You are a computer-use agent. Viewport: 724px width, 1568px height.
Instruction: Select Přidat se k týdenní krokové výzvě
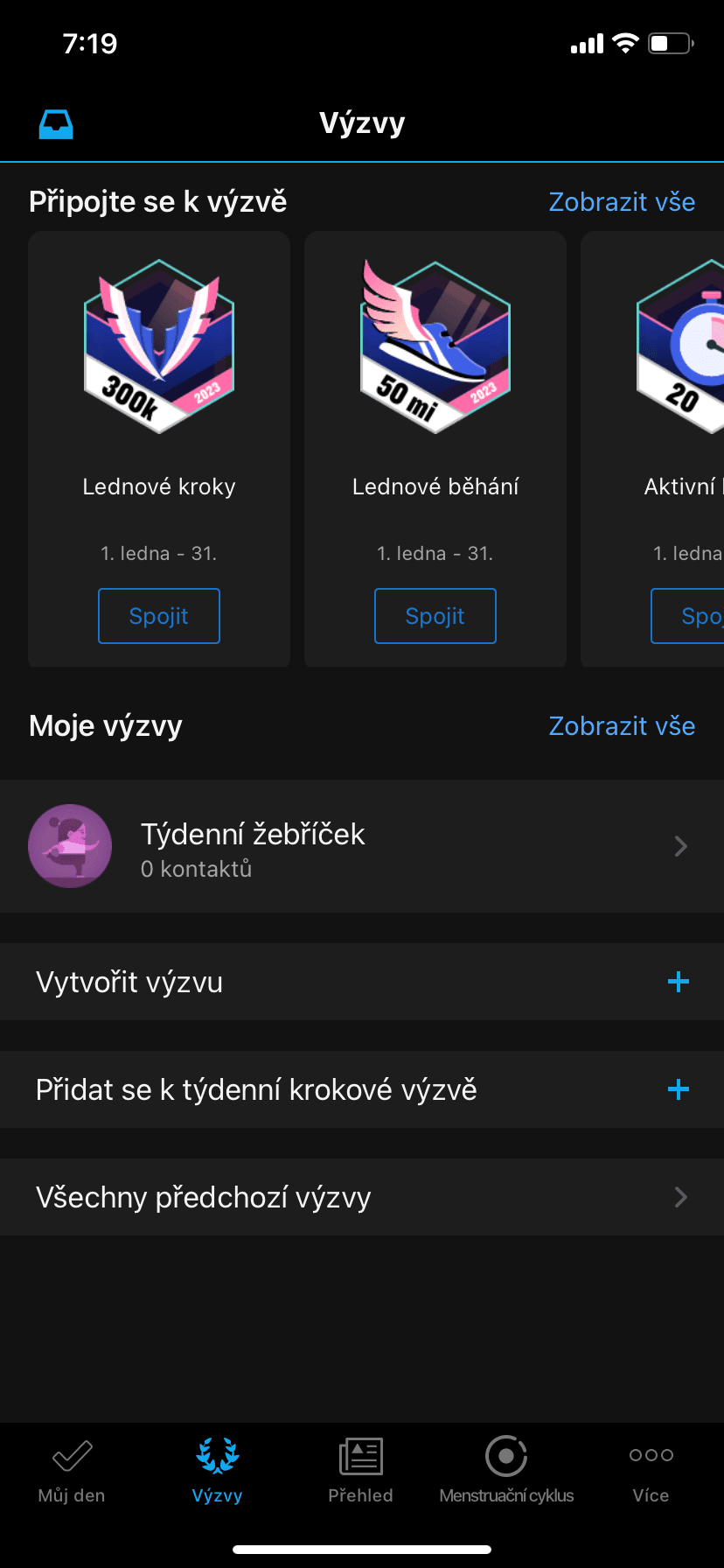click(x=362, y=1090)
